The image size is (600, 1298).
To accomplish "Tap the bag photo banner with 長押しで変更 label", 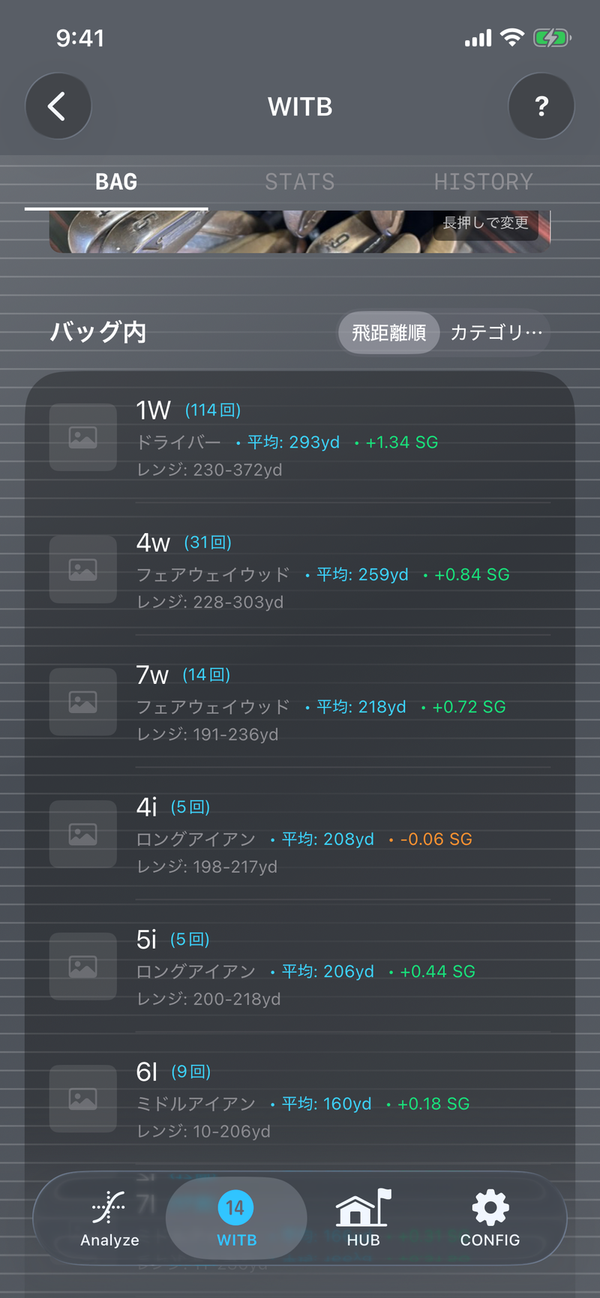I will click(300, 231).
